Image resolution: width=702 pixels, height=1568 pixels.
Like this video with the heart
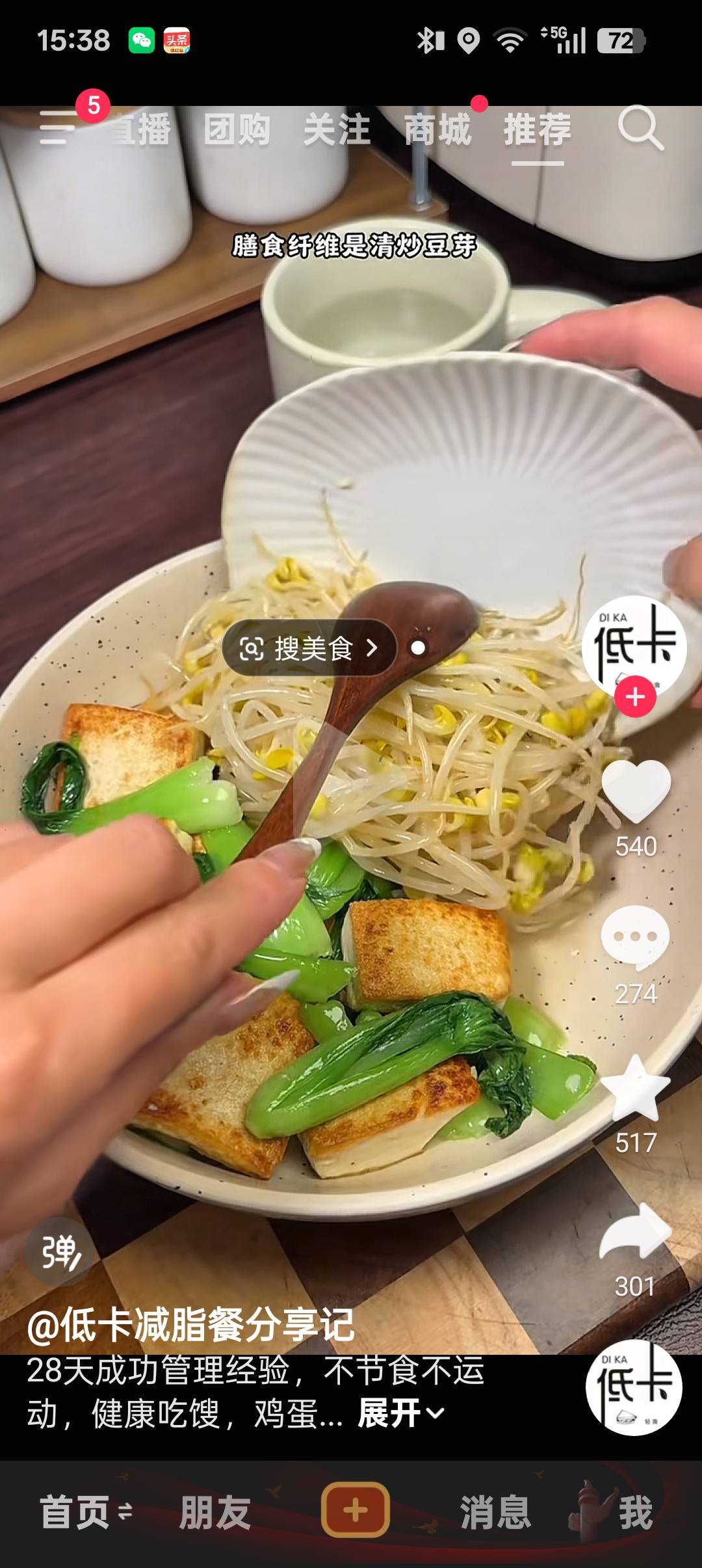636,792
